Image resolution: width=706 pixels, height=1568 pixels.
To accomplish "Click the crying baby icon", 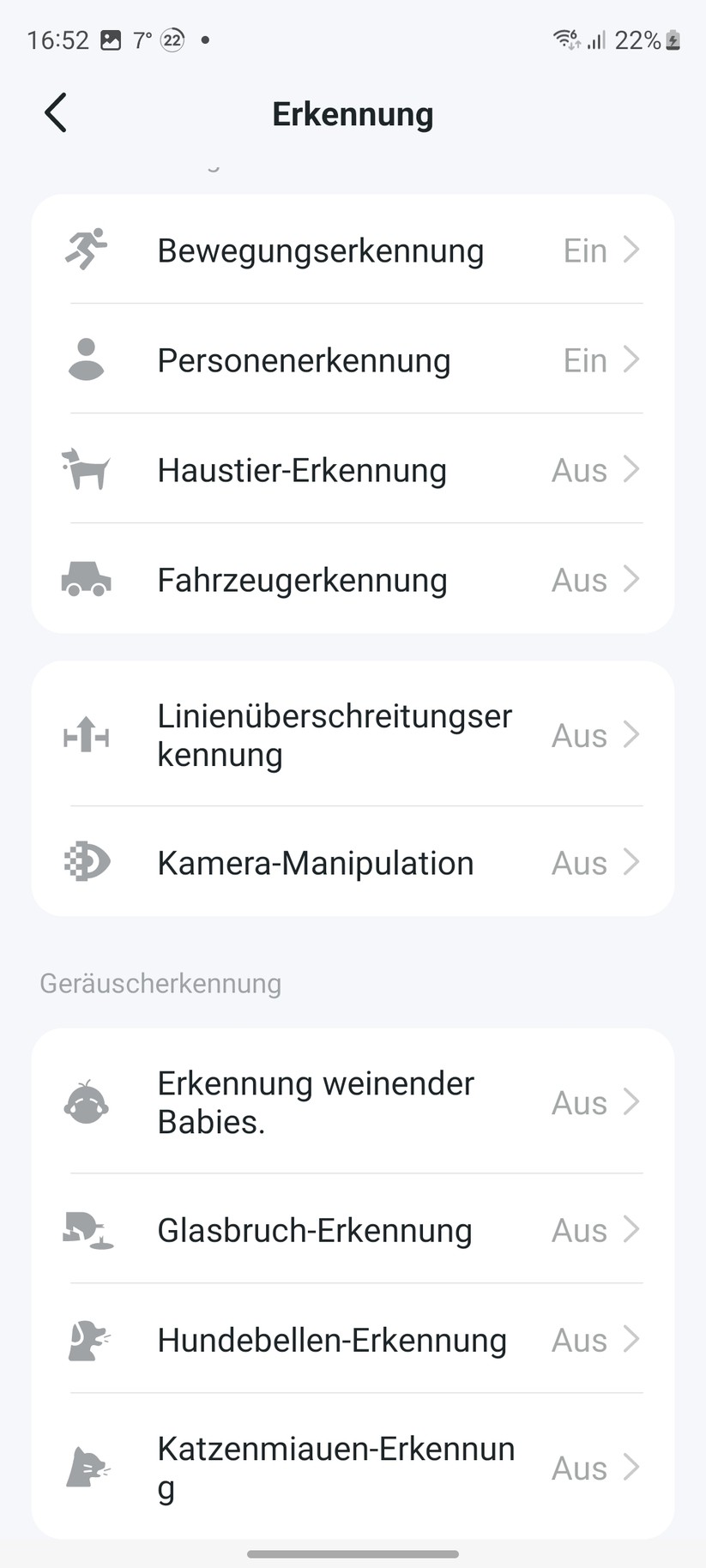I will 86,1103.
